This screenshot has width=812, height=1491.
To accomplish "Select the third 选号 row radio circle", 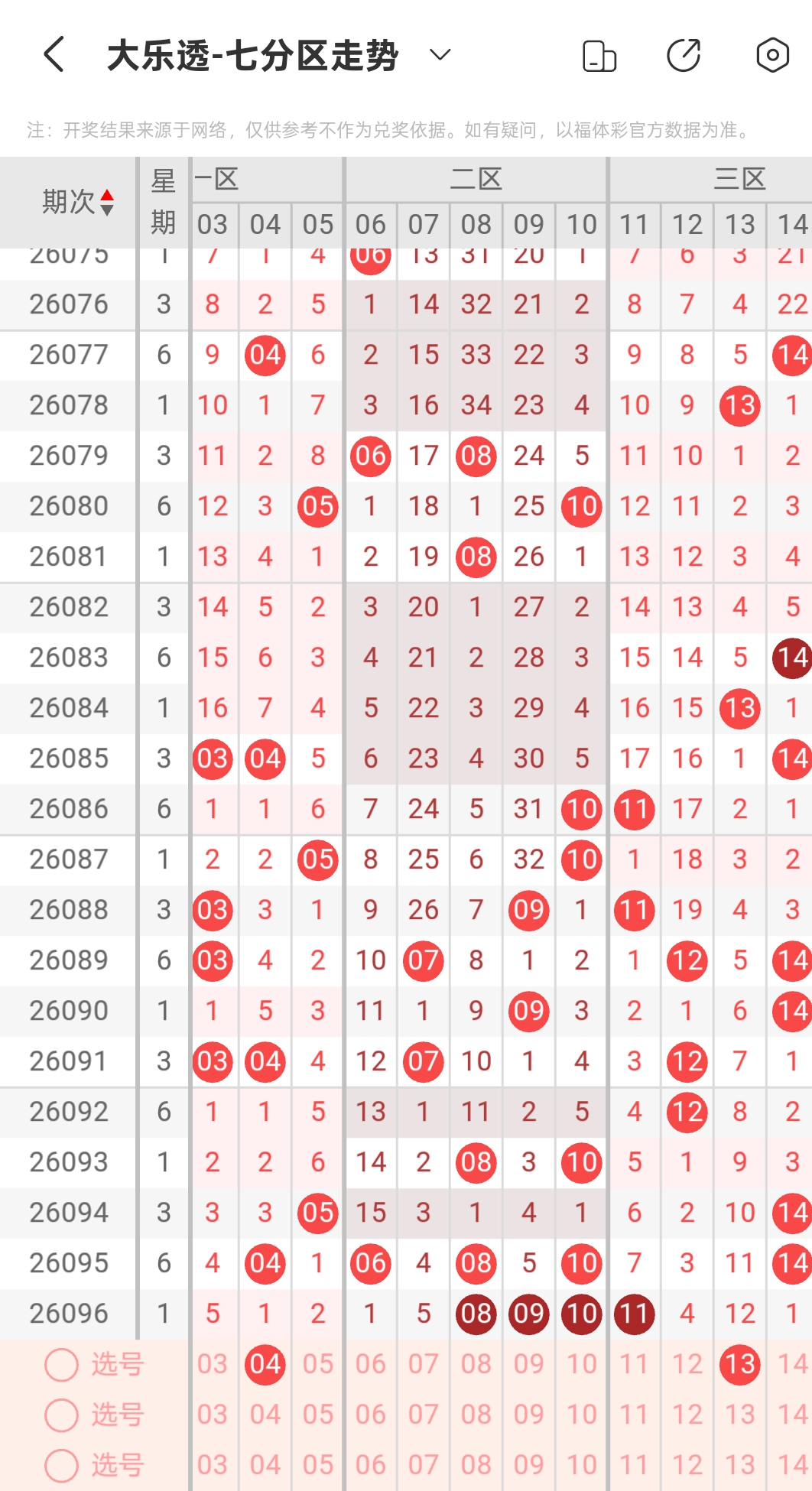I will (61, 1465).
